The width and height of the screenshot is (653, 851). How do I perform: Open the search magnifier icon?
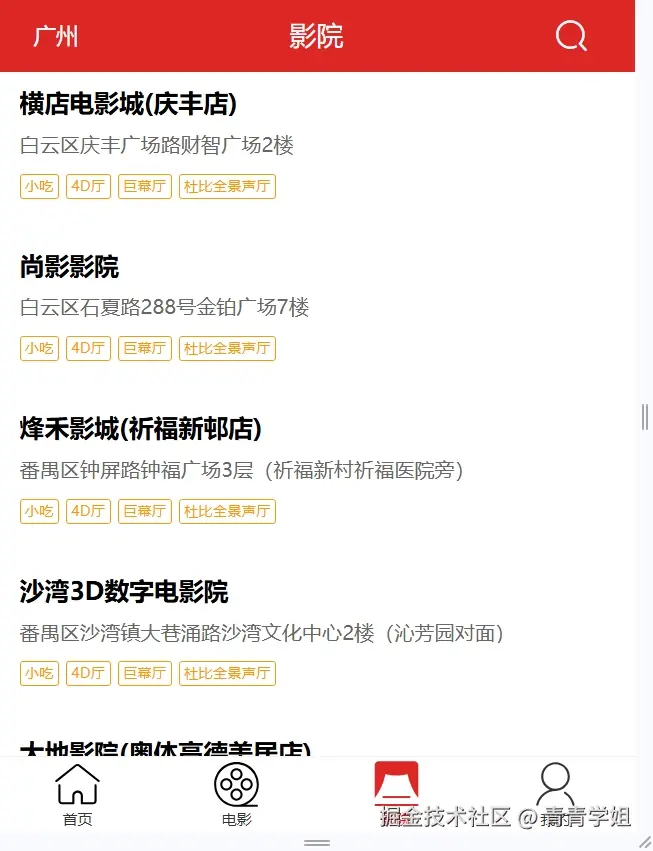point(571,36)
